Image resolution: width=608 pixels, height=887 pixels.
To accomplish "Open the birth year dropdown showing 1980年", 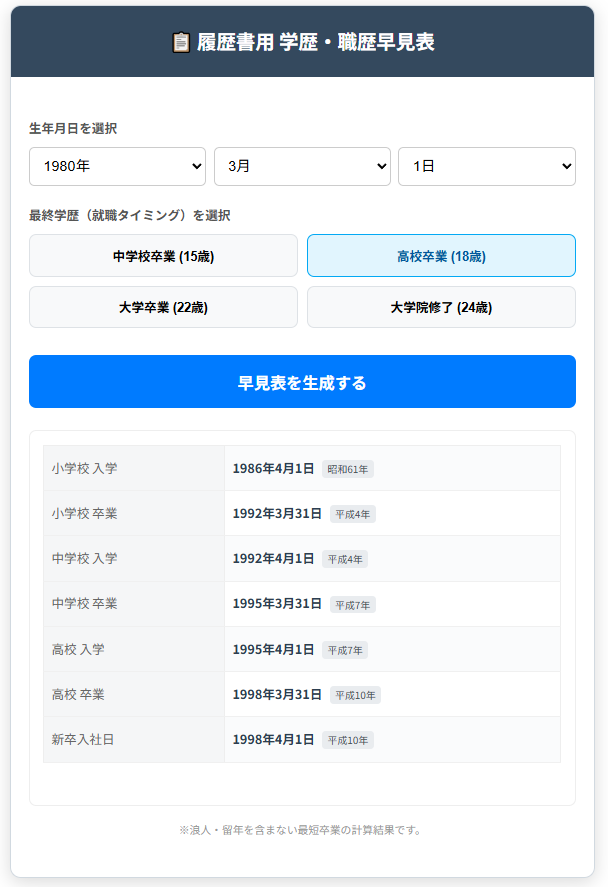I will tap(117, 166).
